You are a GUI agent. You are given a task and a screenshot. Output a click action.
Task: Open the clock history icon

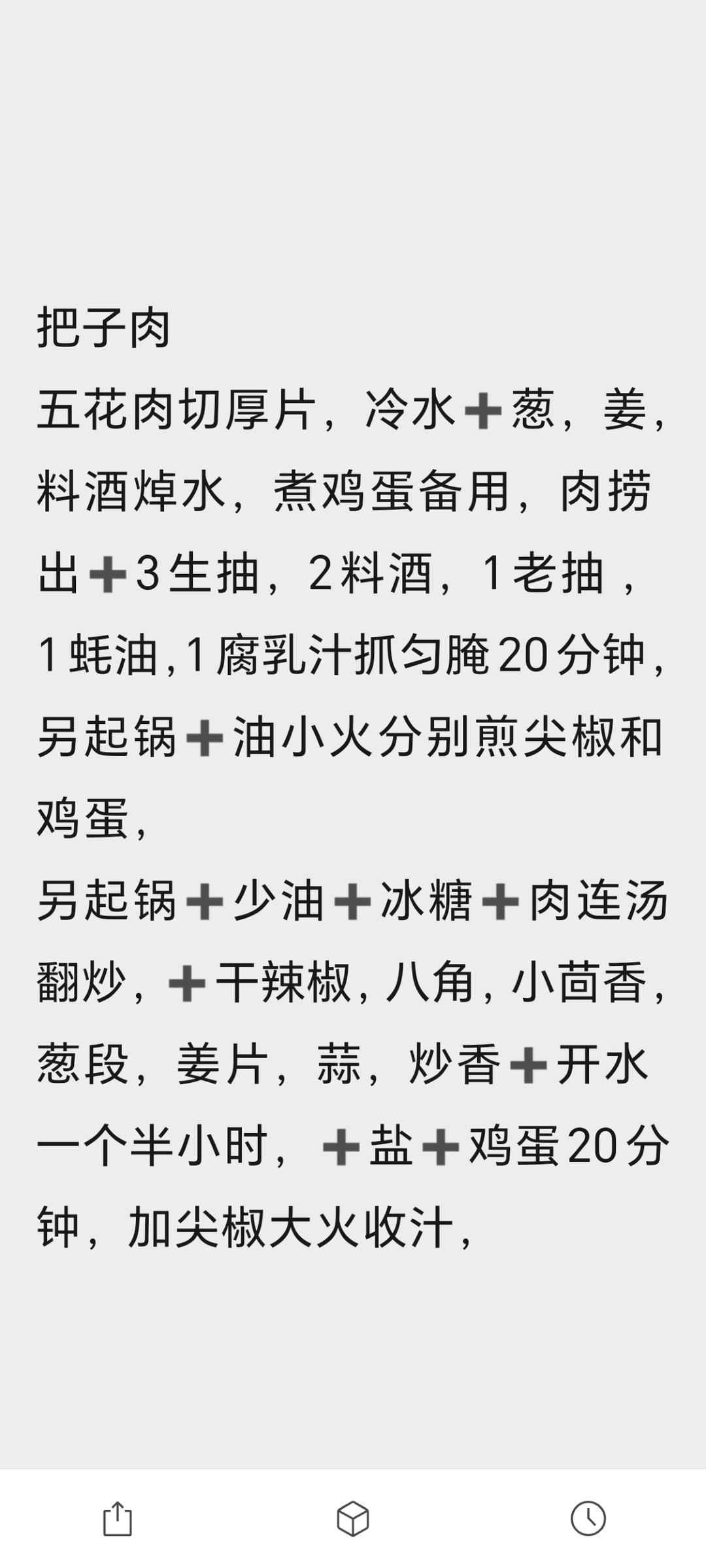(x=588, y=1518)
